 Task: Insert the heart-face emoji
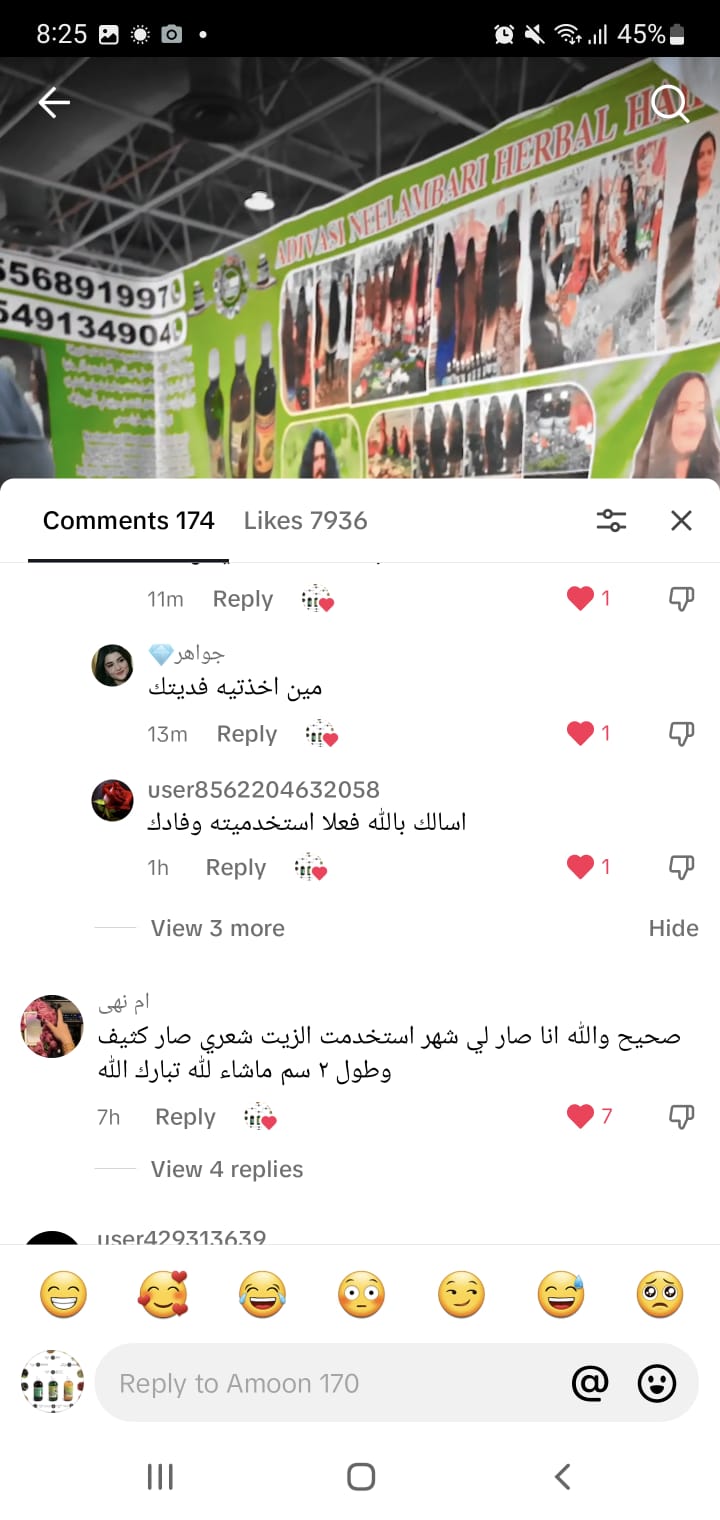pyautogui.click(x=162, y=1296)
